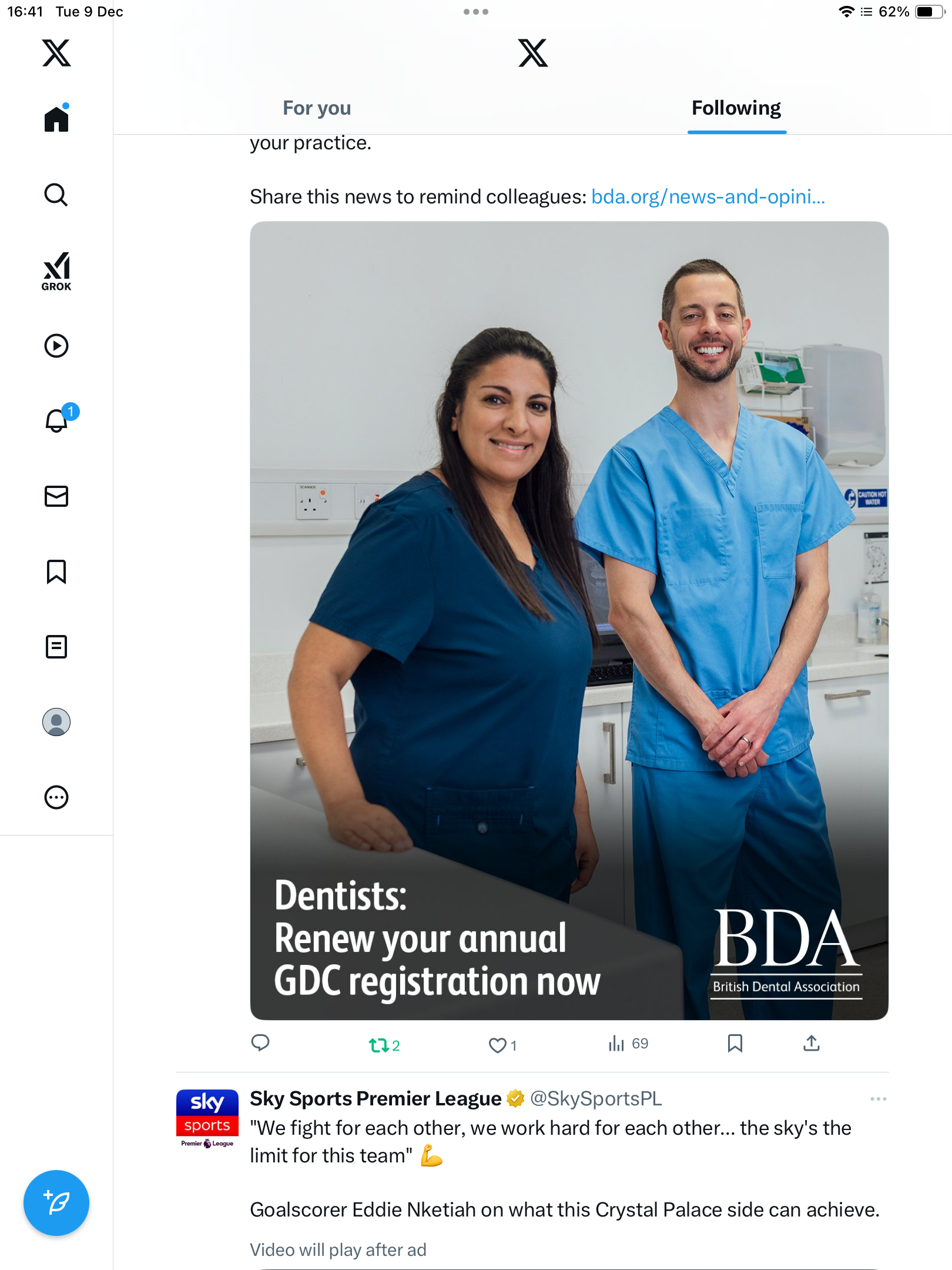This screenshot has height=1270, width=952.
Task: Open the Lists section
Action: pyautogui.click(x=56, y=647)
